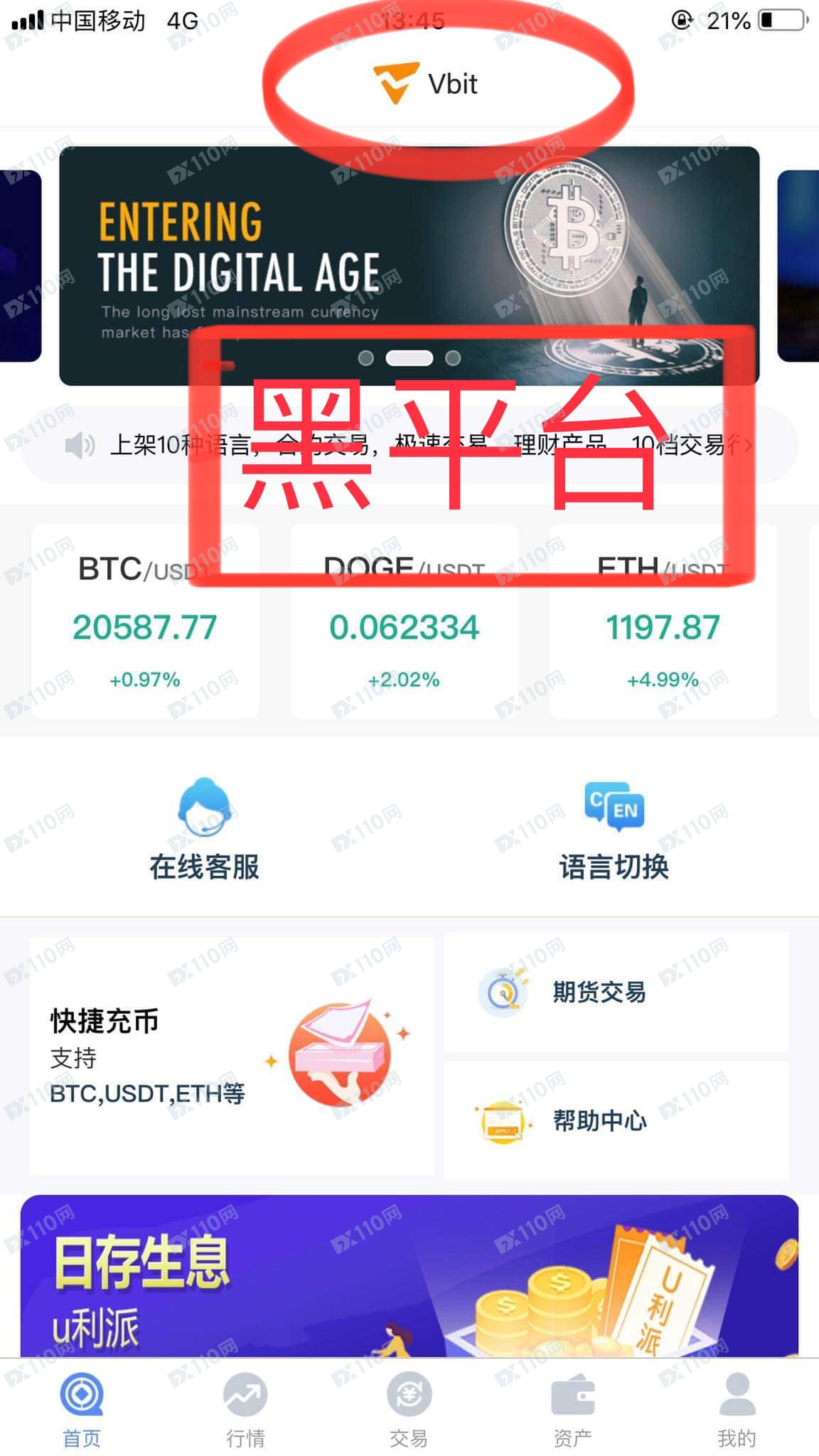Open 期货交易 futures trading
The width and height of the screenshot is (819, 1456).
[616, 992]
